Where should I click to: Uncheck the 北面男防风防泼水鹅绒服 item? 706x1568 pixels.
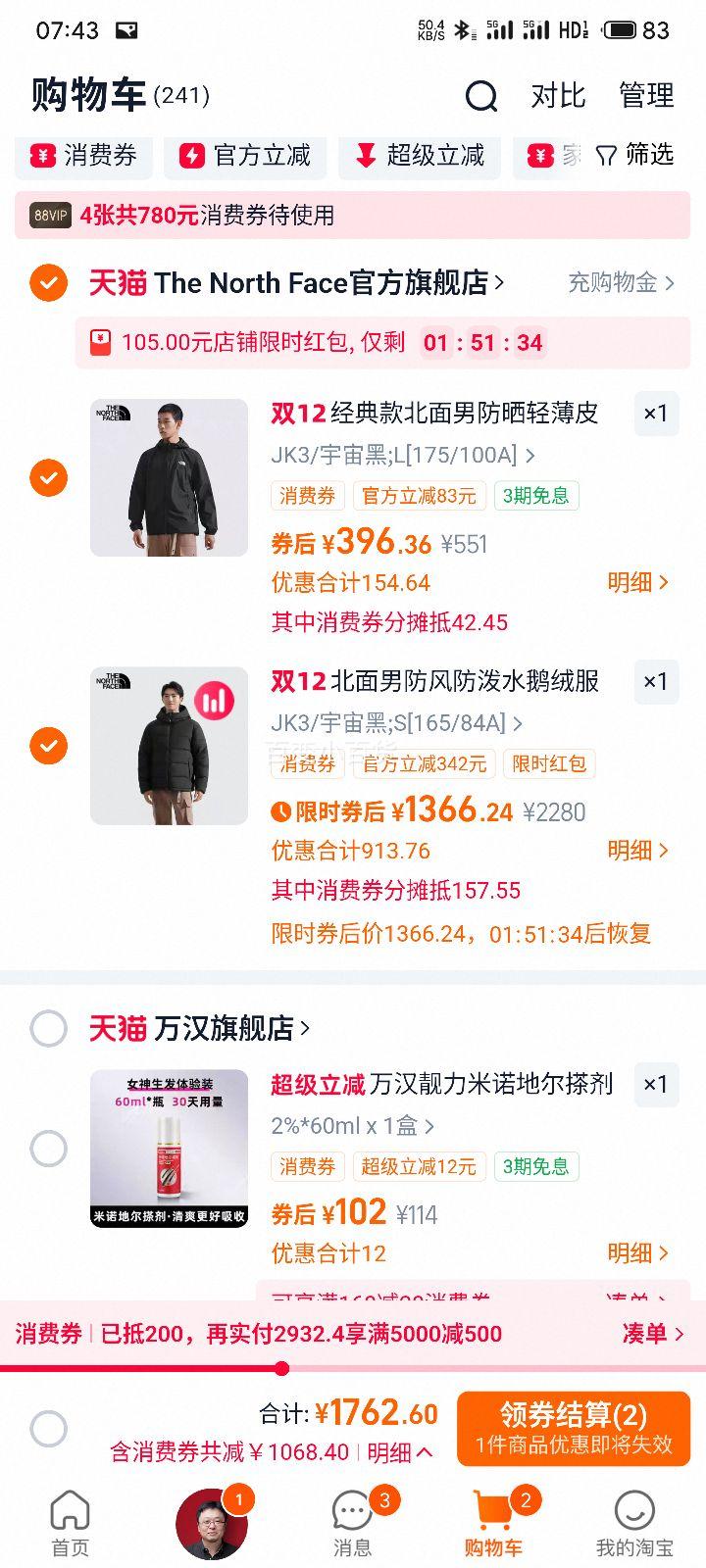pos(48,745)
